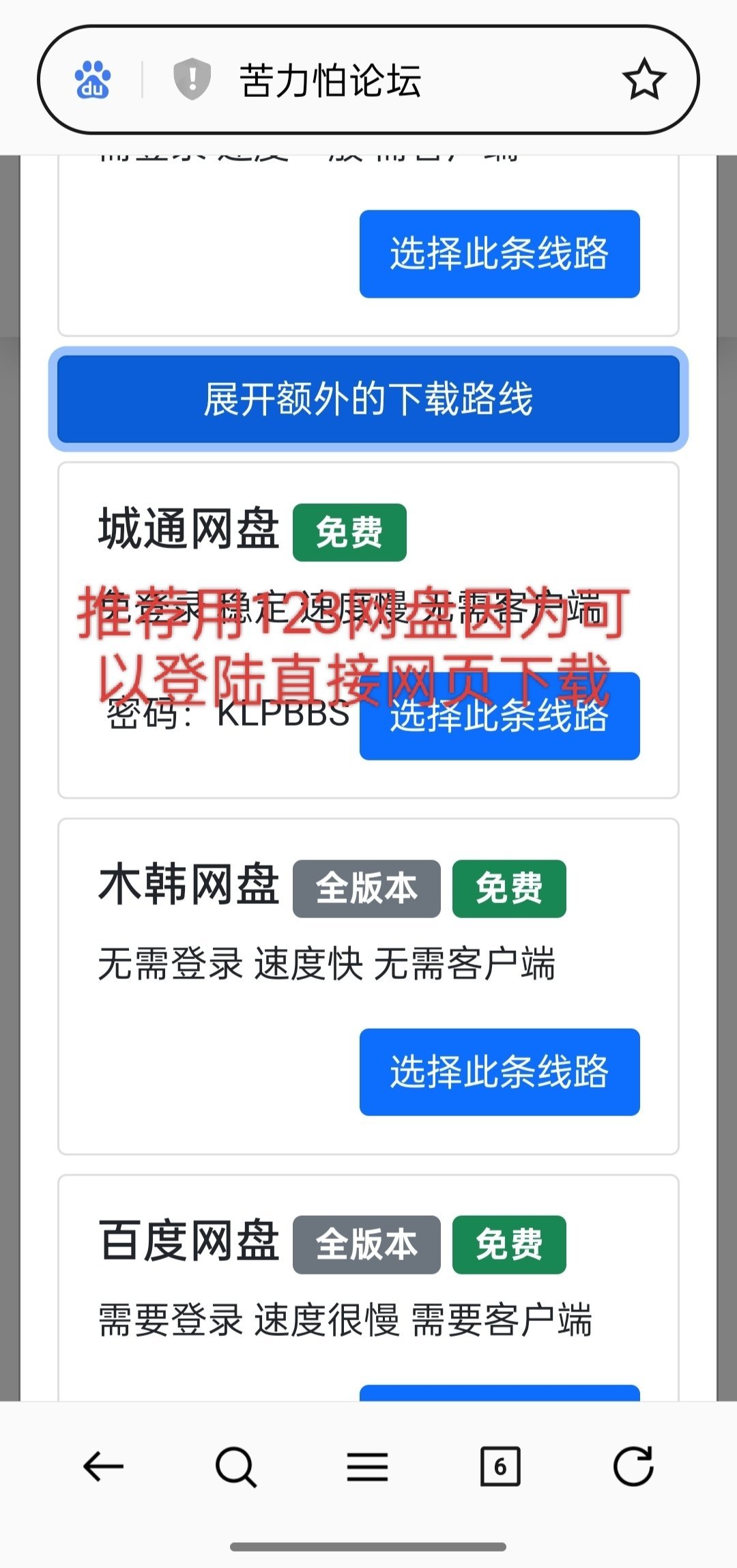Screen dimensions: 737x1568
Task: Bookmark this page with the star
Action: [x=644, y=80]
